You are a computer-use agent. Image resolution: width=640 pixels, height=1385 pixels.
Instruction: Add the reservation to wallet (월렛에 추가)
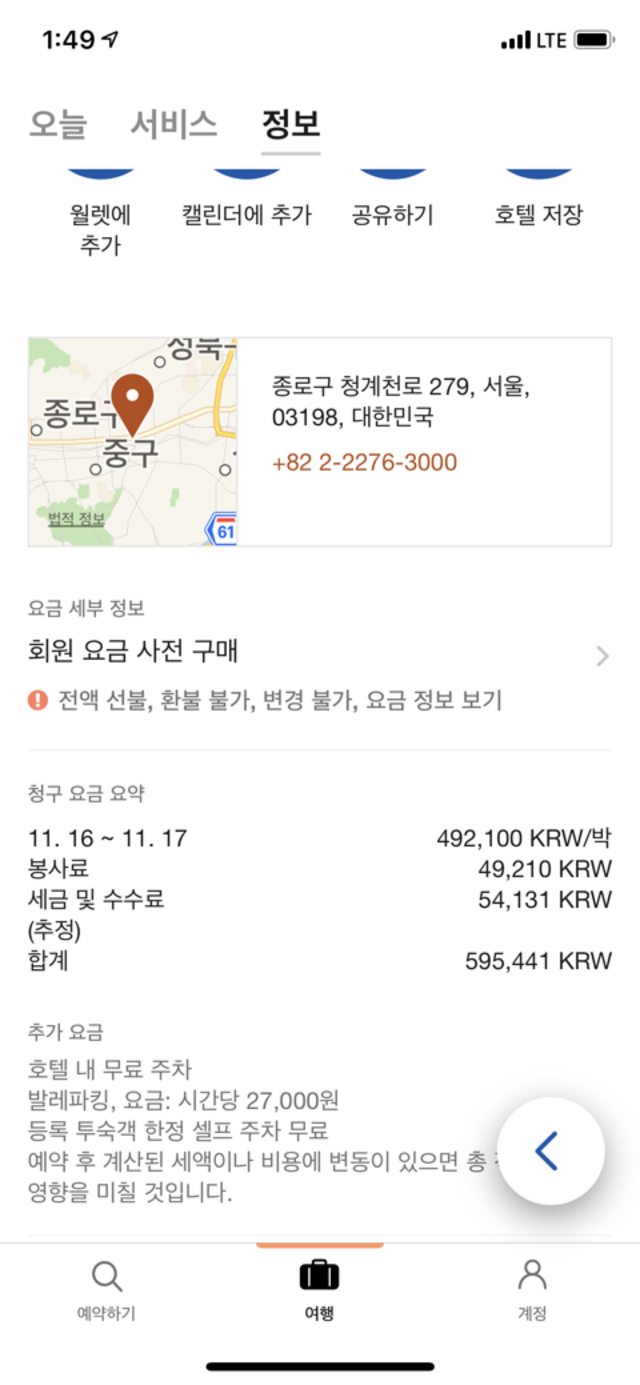pyautogui.click(x=101, y=216)
